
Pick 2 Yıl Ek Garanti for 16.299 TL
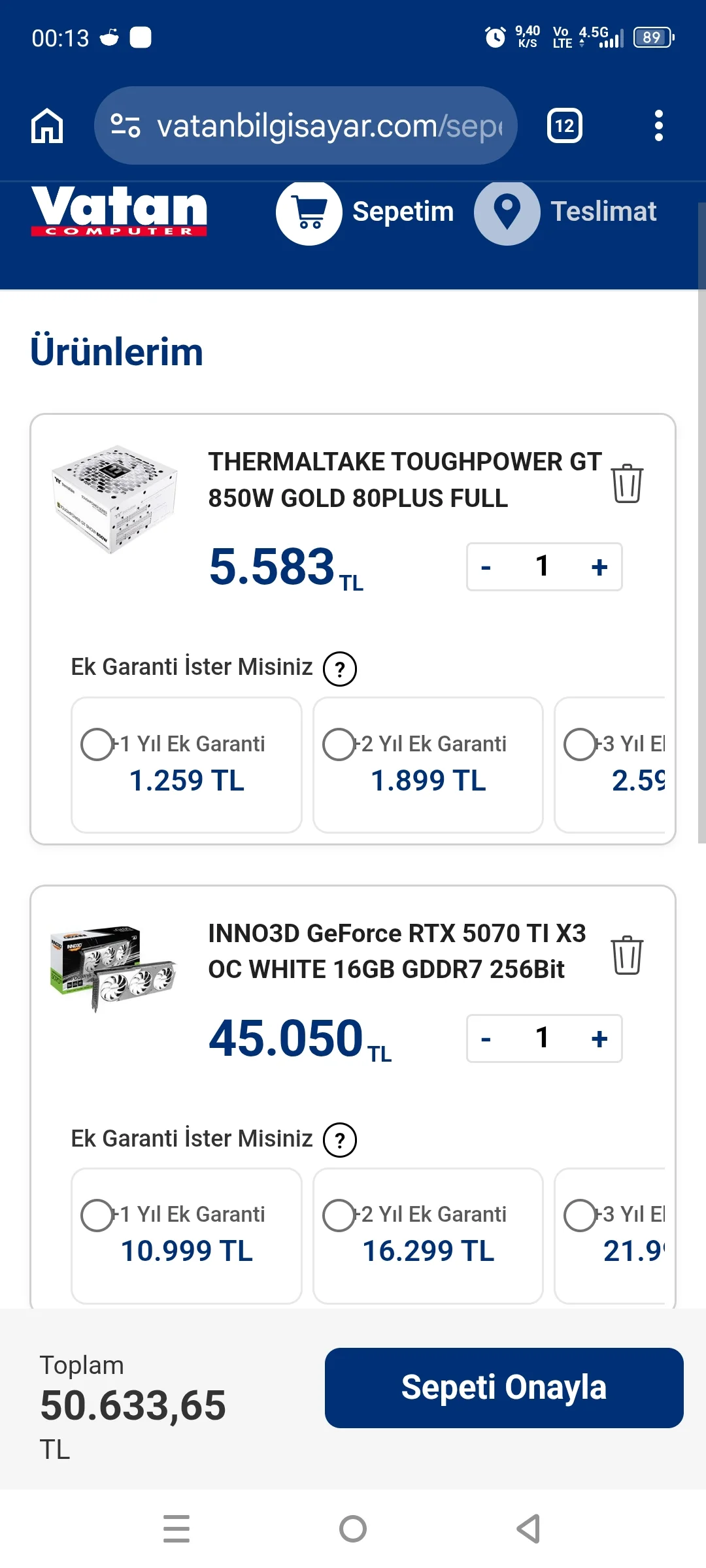(339, 1215)
